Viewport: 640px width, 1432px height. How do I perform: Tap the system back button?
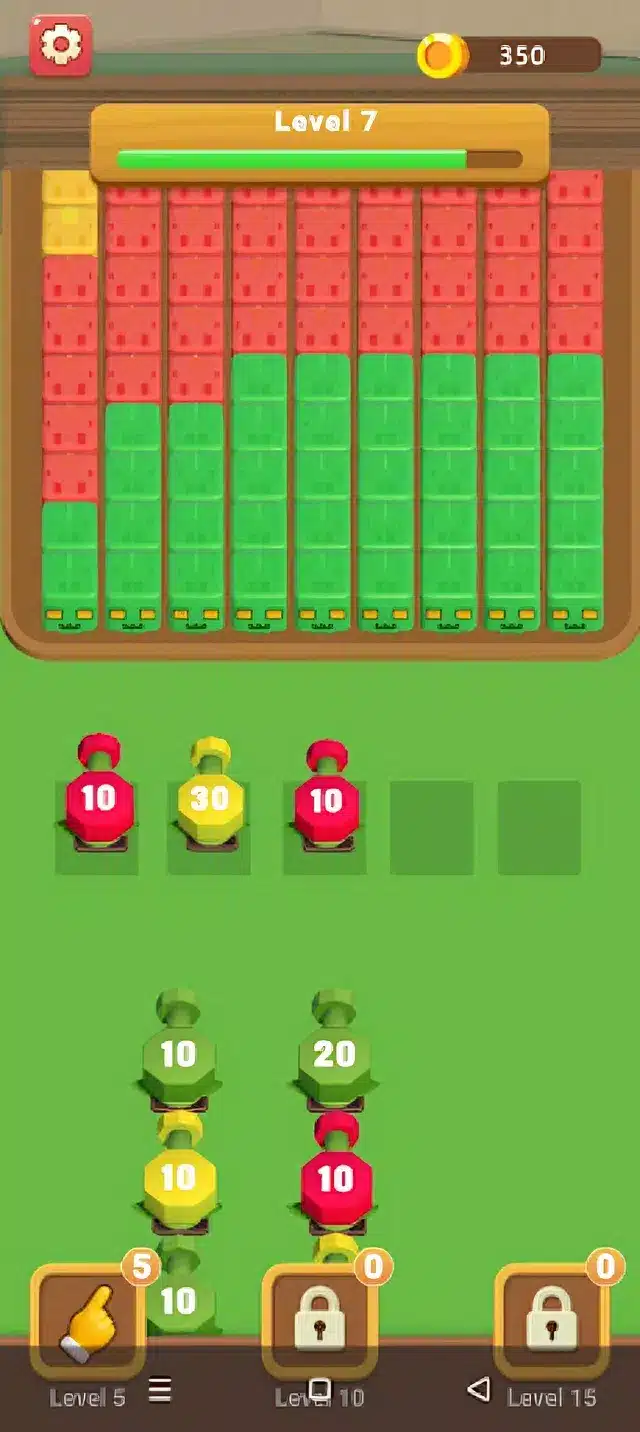pyautogui.click(x=479, y=1389)
